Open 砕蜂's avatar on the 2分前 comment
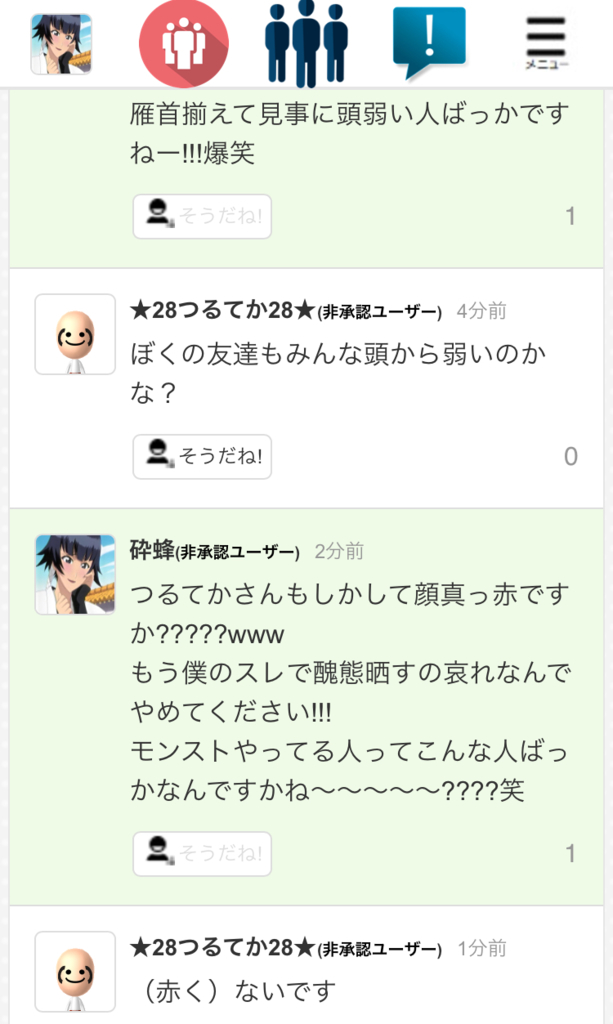Viewport: 613px width, 1024px height. pyautogui.click(x=75, y=575)
